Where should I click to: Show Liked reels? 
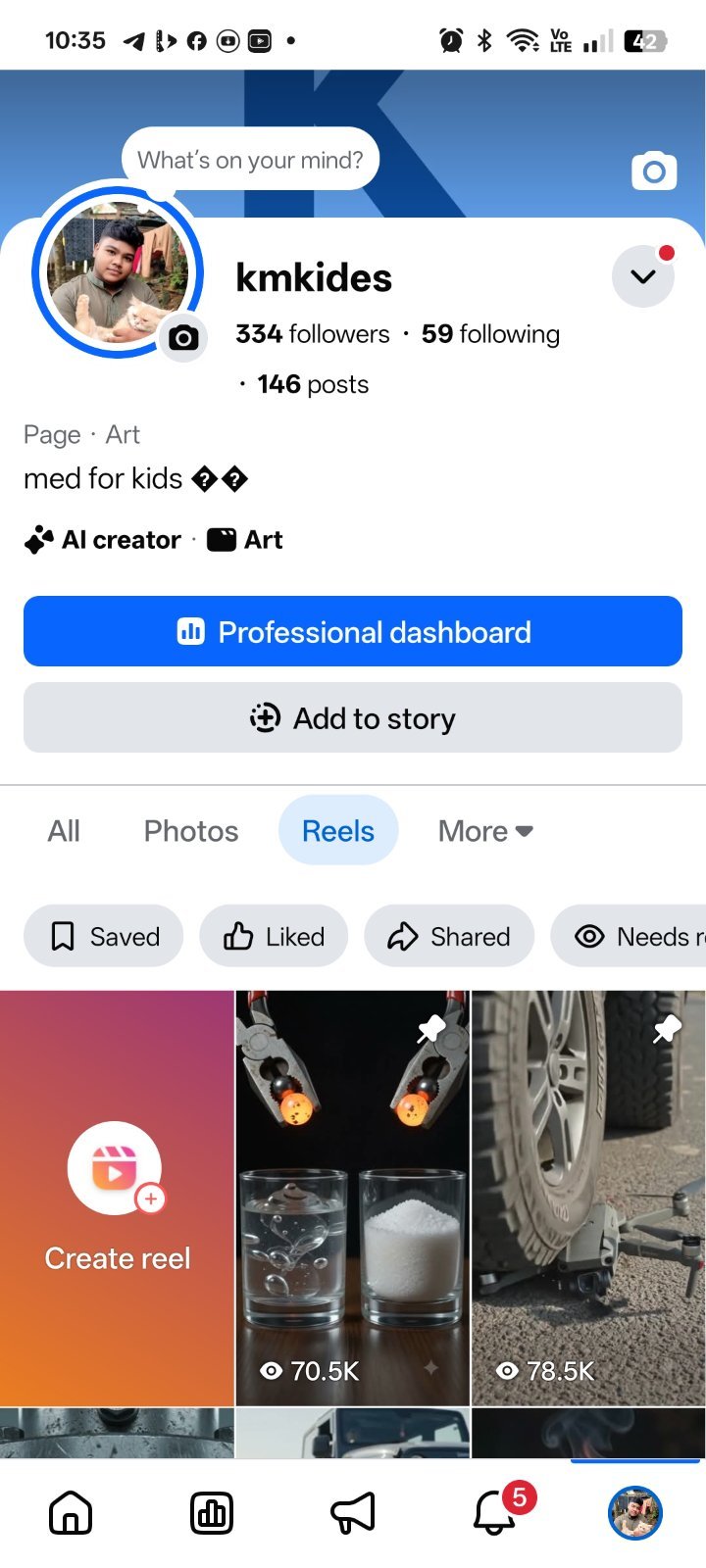click(x=275, y=936)
